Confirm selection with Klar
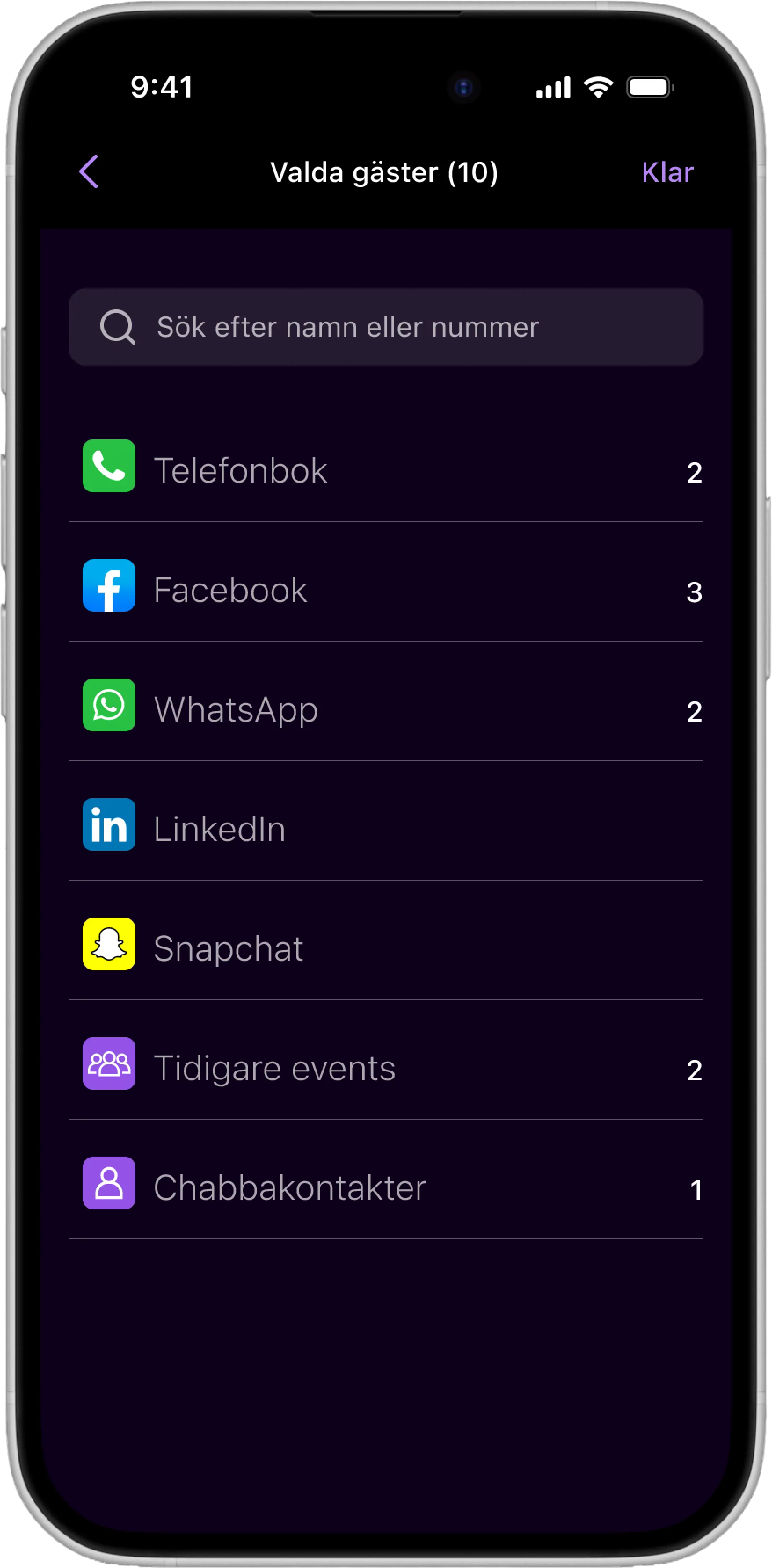The height and width of the screenshot is (1568, 772). 667,173
